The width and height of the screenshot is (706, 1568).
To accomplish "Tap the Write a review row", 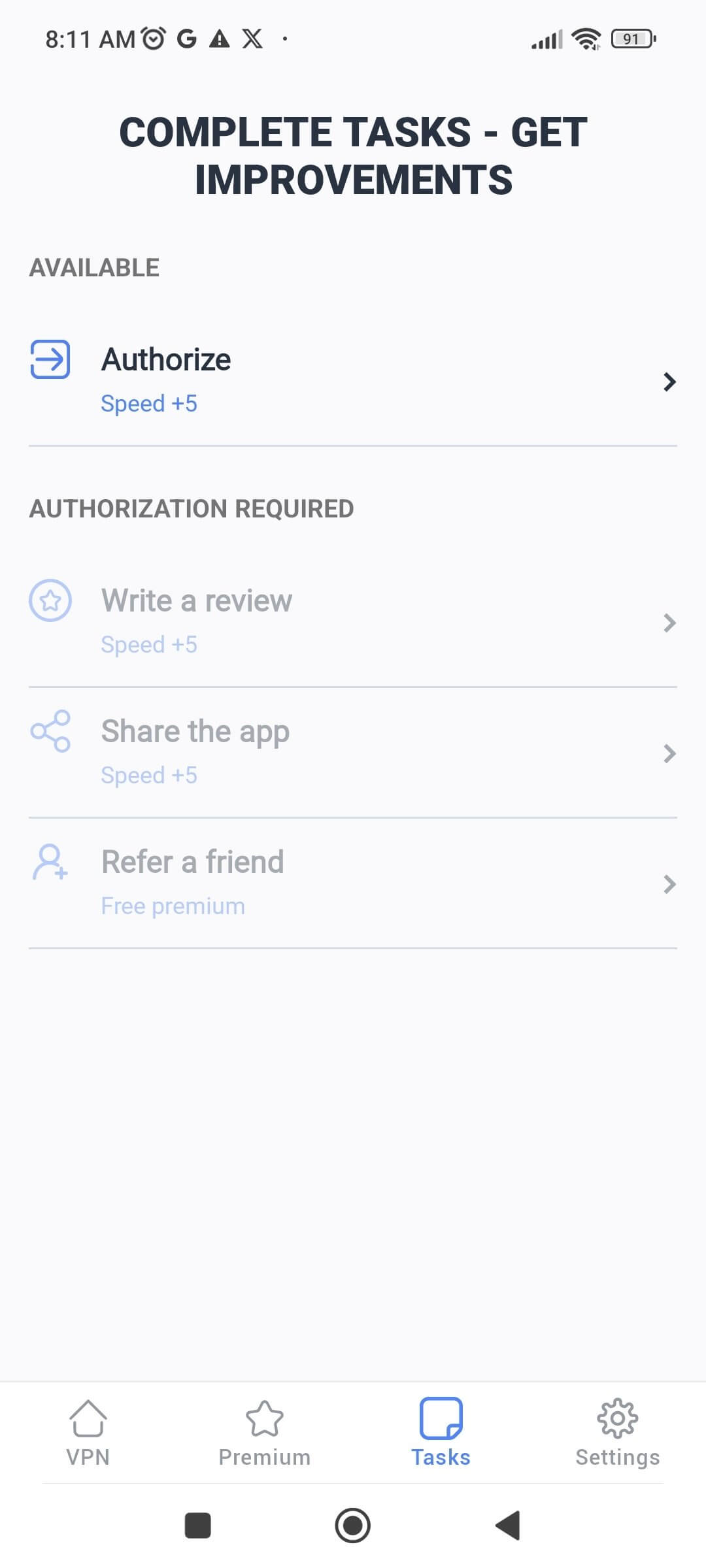I will 353,621.
